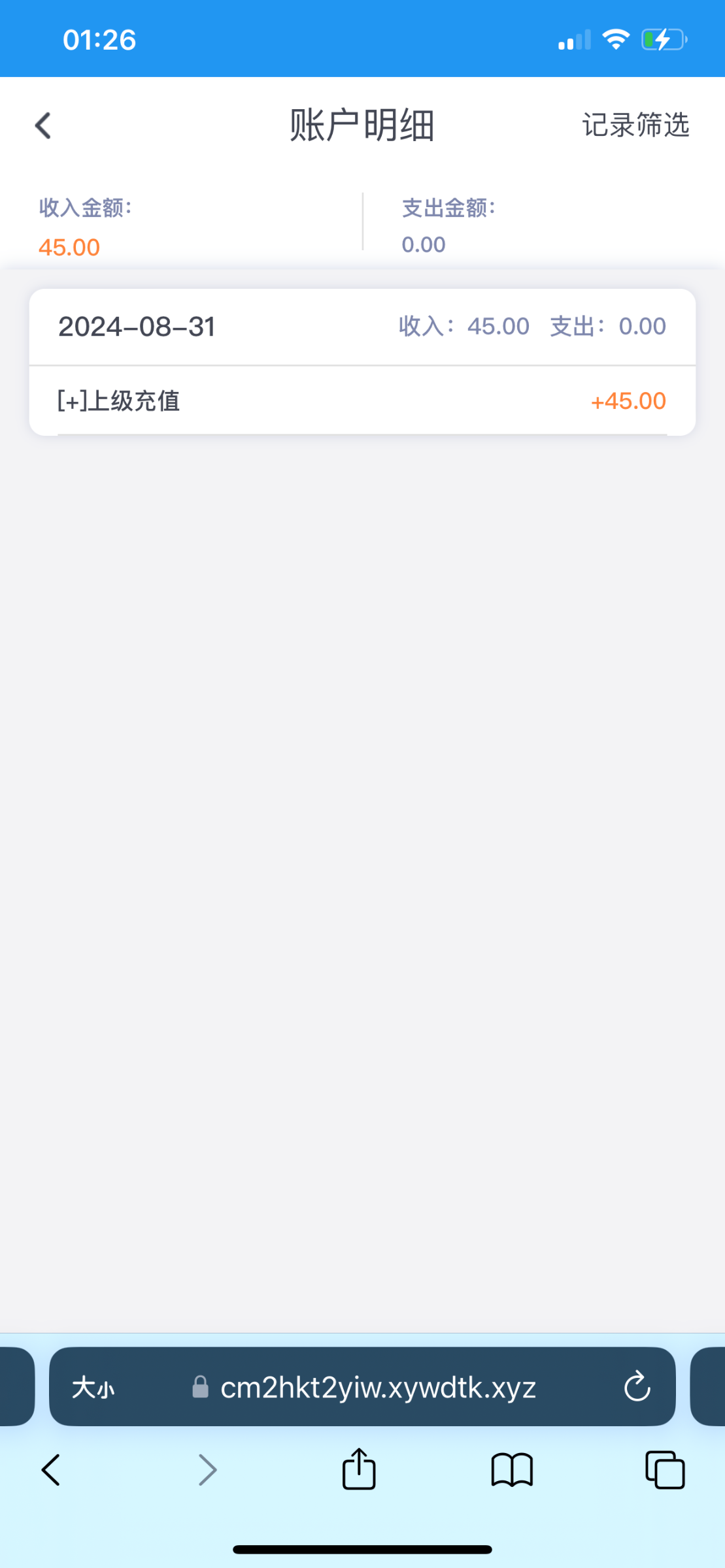Screen dimensions: 725x1568
Task: Reload the page in the address bar
Action: [x=637, y=1386]
